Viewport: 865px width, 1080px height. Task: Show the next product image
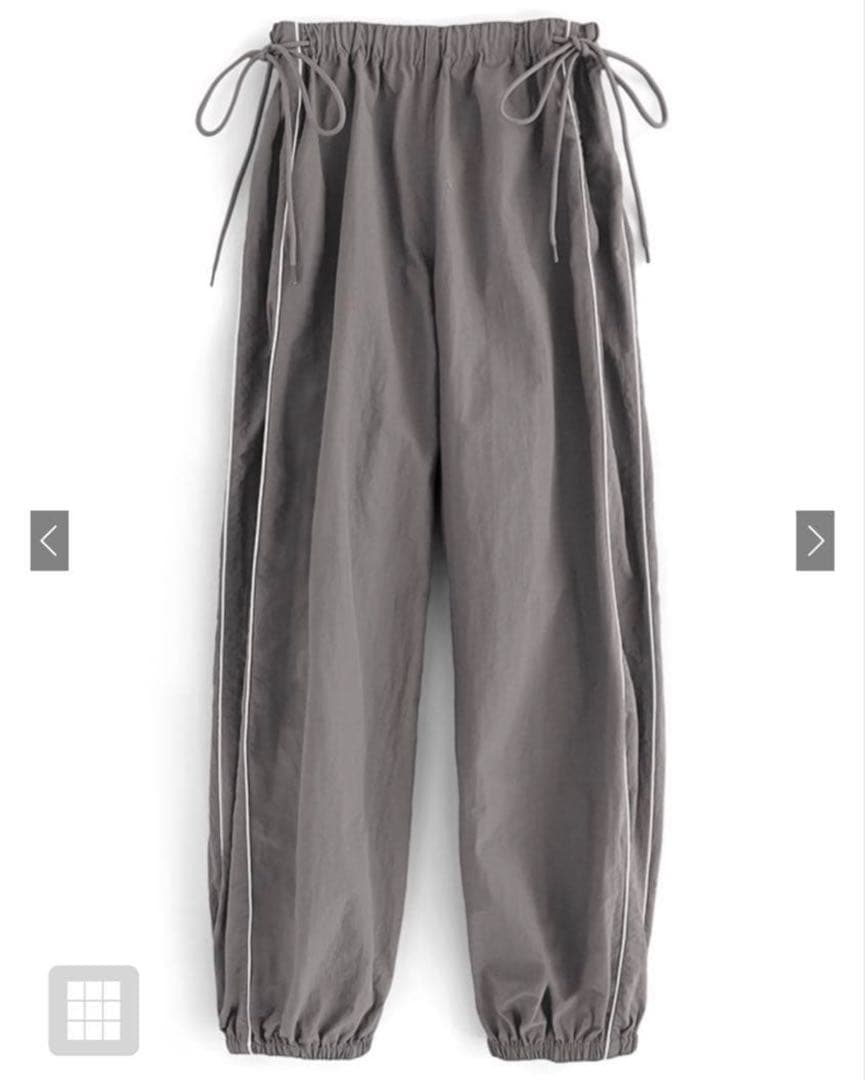815,541
